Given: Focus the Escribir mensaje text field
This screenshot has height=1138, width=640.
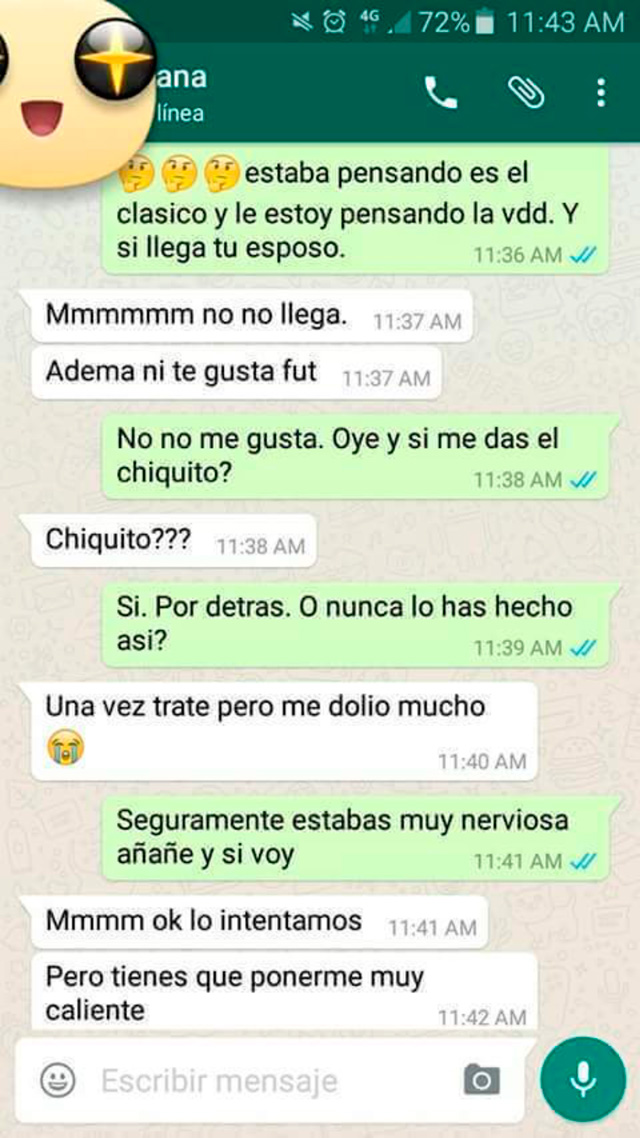Looking at the screenshot, I should point(260,1080).
